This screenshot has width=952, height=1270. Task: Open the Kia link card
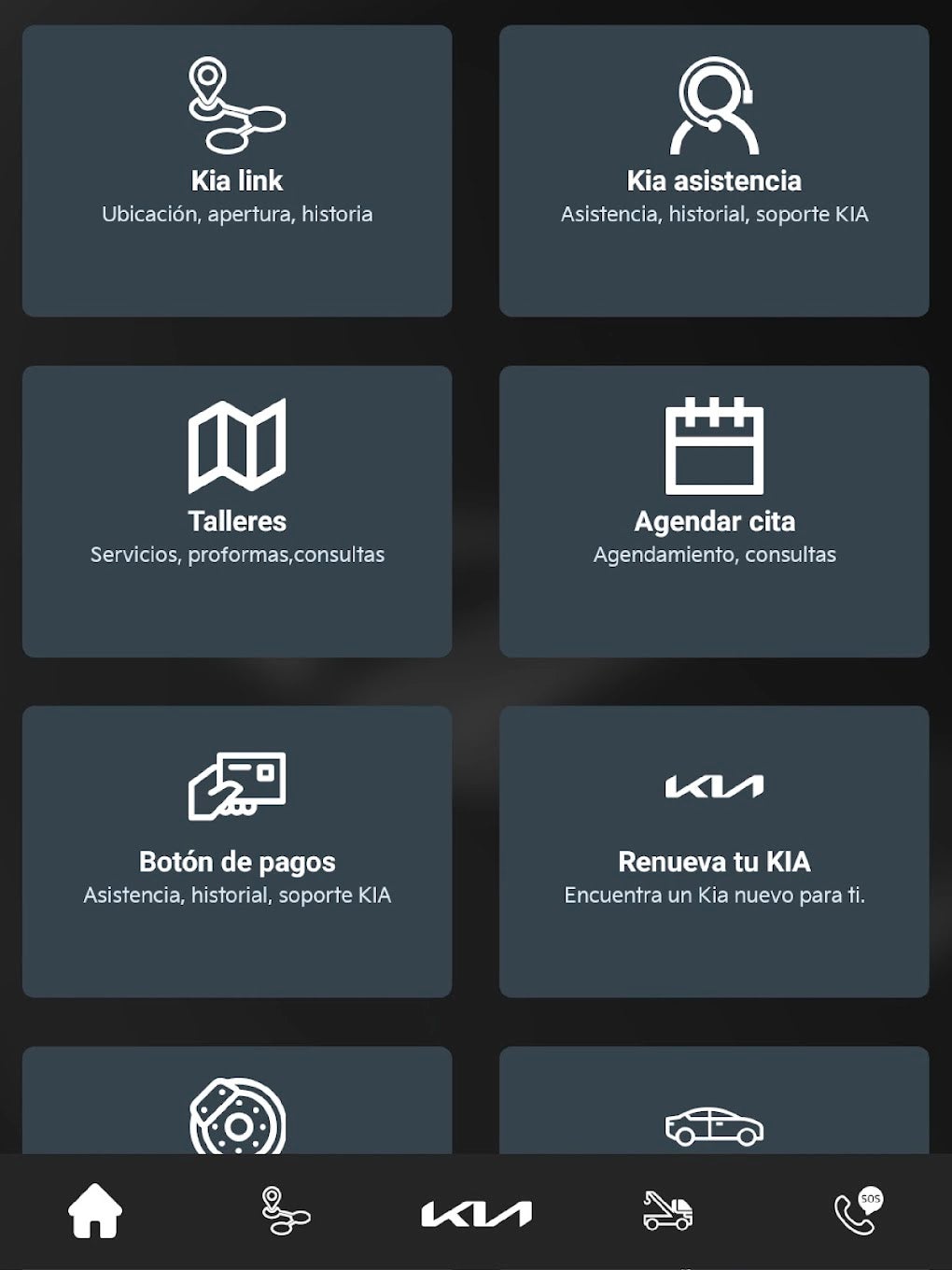click(237, 171)
